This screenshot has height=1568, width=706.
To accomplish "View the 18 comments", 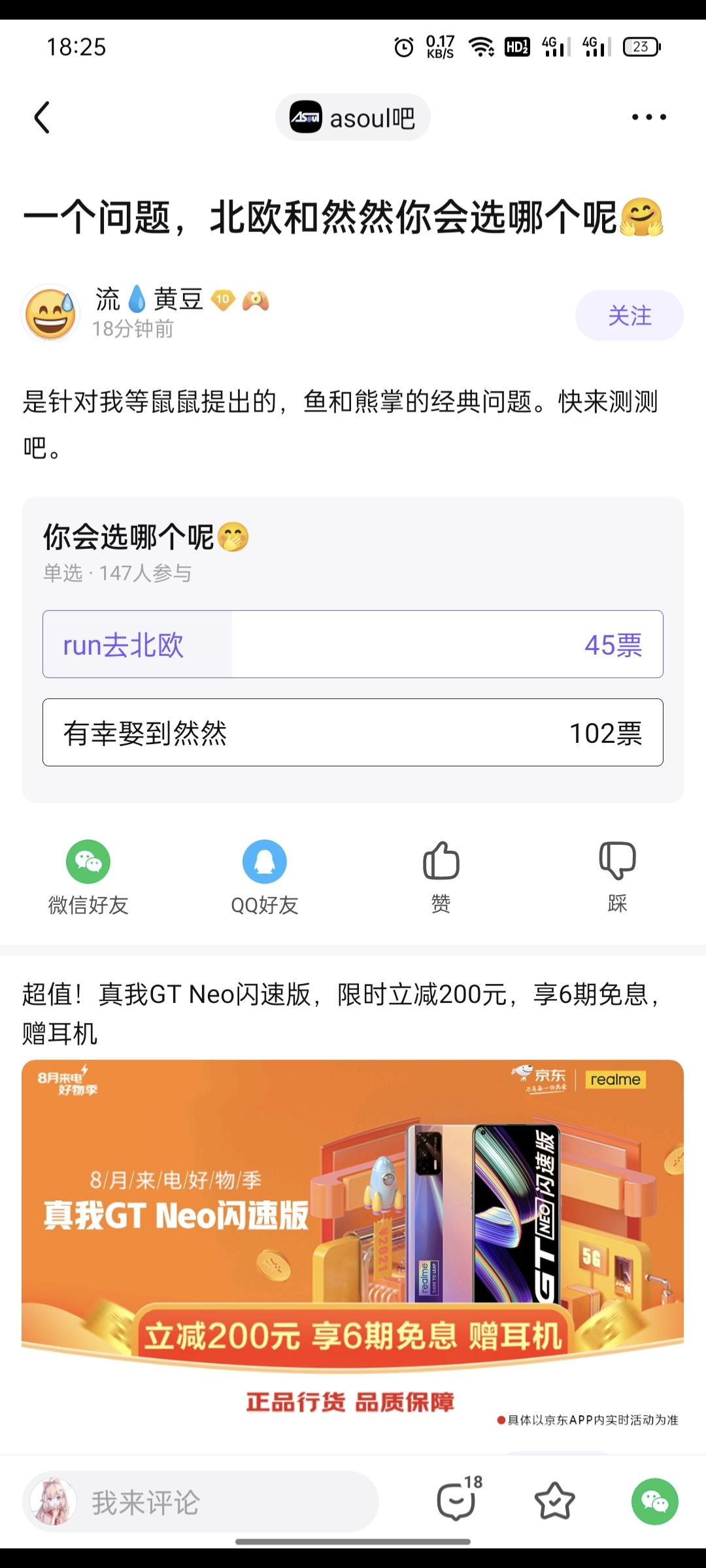I will tap(458, 1501).
